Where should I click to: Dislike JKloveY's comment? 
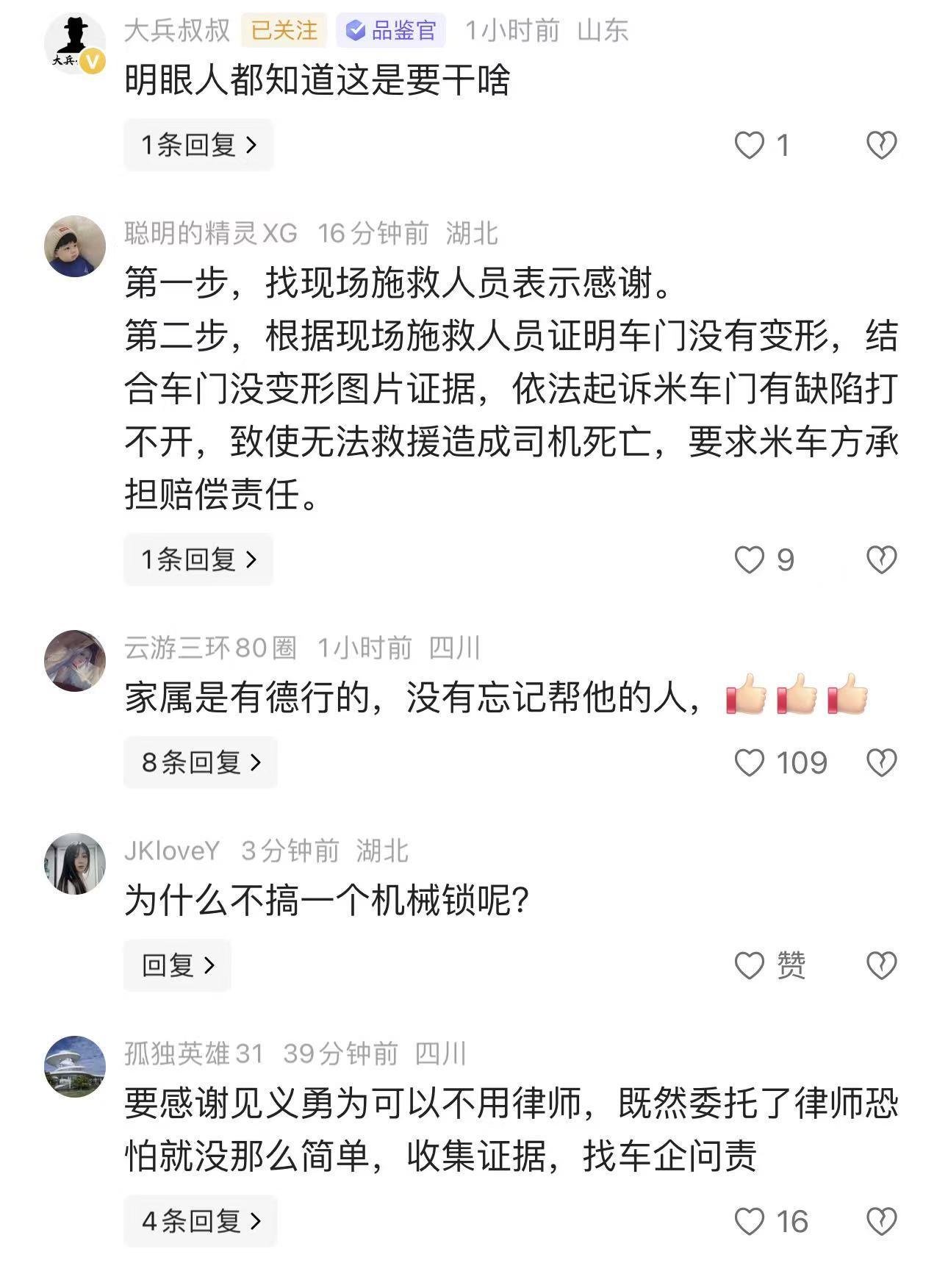[x=881, y=966]
